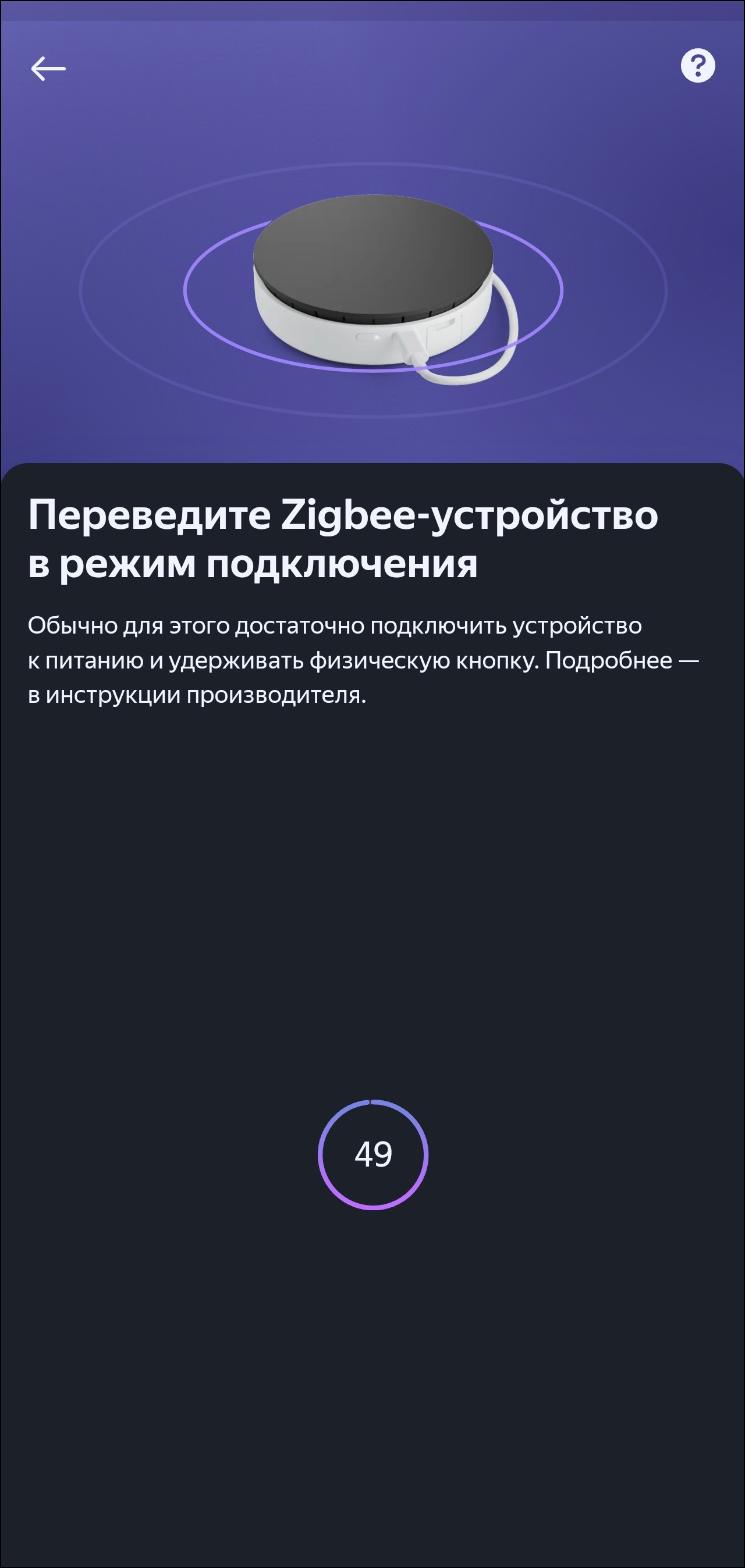
Task: Open the help question mark
Action: [697, 65]
